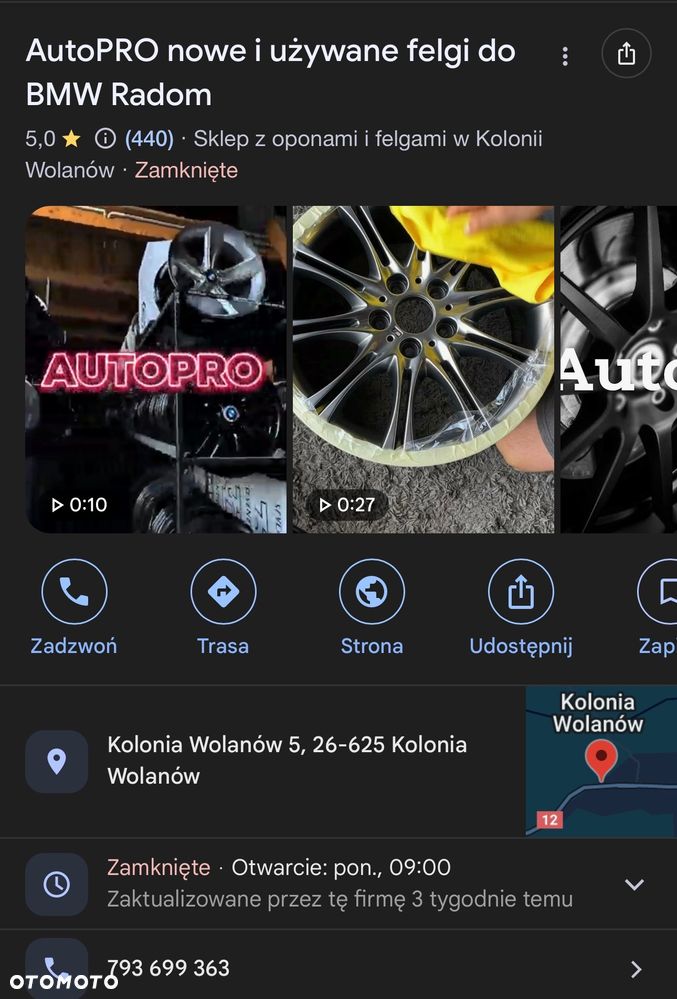Open the website via Strona
Viewport: 677px width, 999px height.
click(x=372, y=607)
